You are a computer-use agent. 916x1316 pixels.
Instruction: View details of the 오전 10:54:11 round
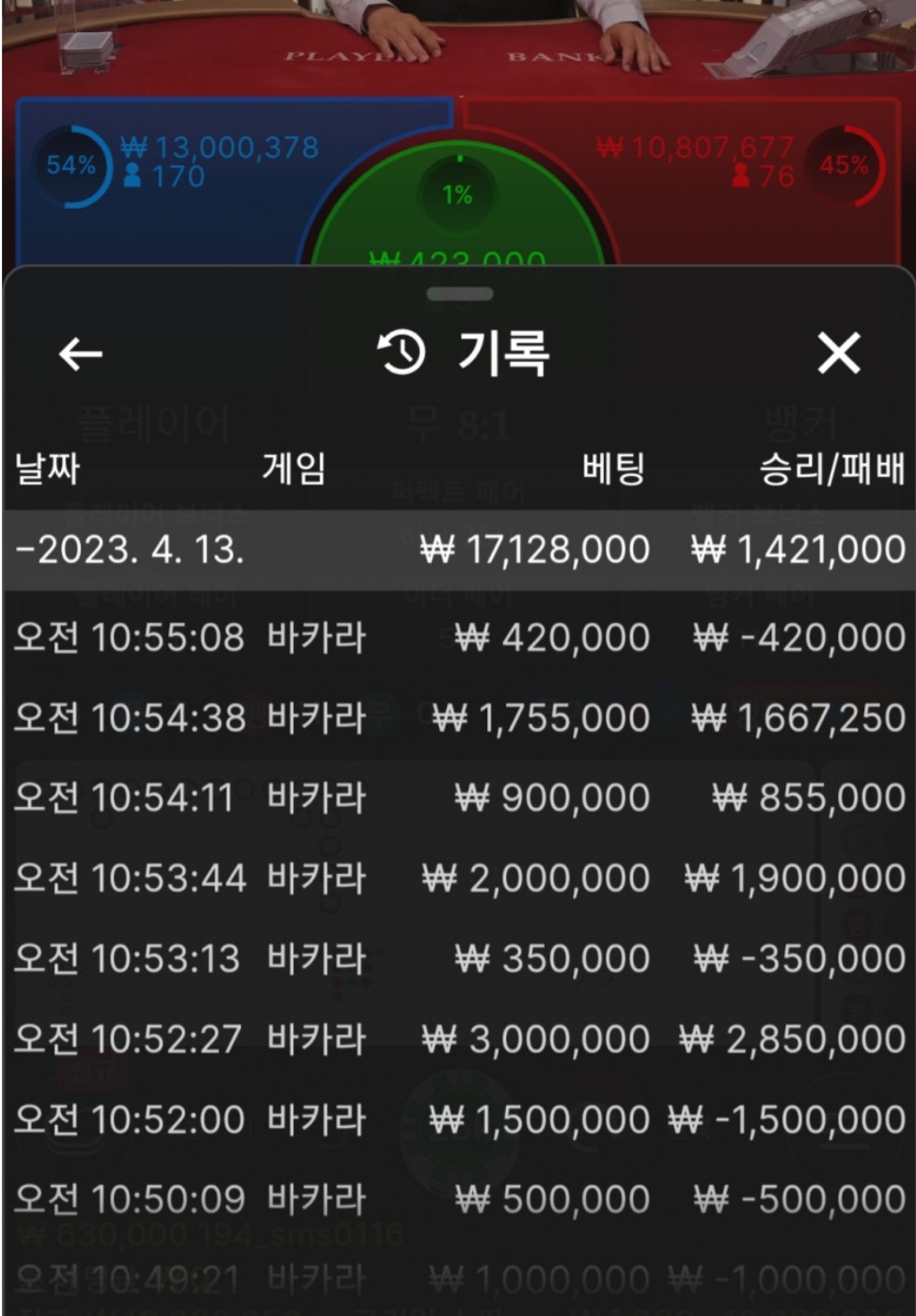tap(458, 798)
